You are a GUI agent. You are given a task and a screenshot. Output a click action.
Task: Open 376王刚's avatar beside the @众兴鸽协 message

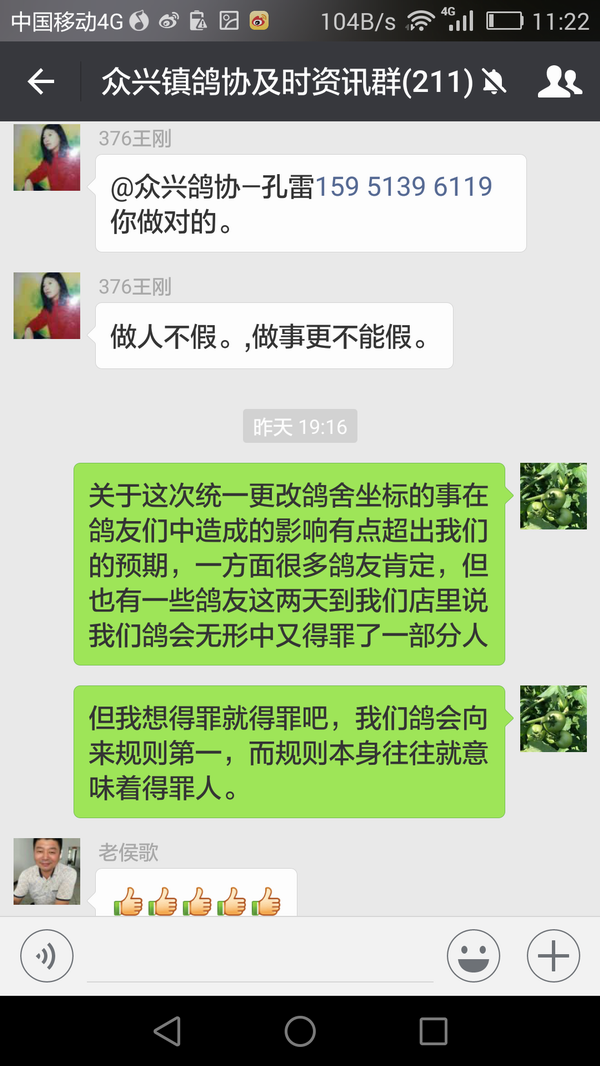click(46, 158)
